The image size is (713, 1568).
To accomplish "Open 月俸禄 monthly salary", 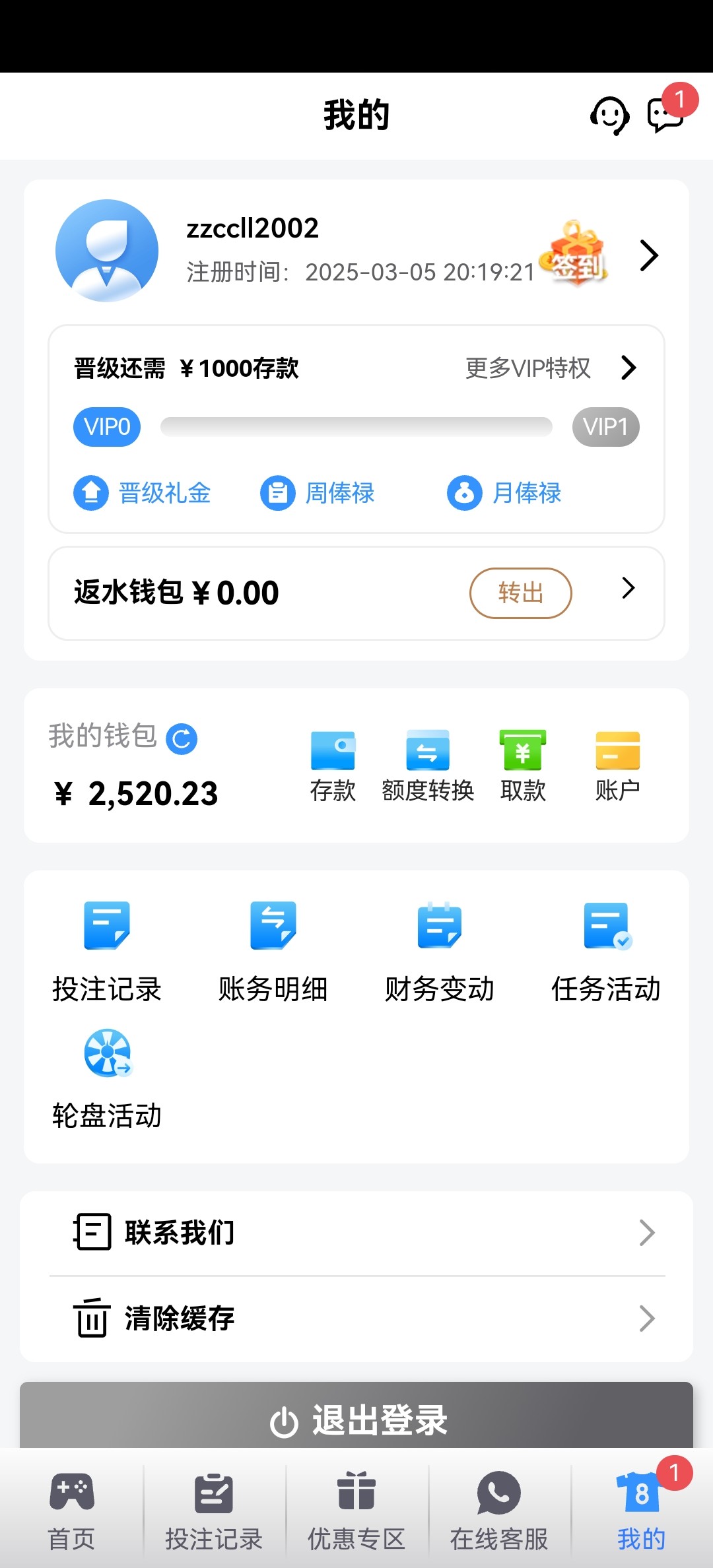I will click(504, 493).
